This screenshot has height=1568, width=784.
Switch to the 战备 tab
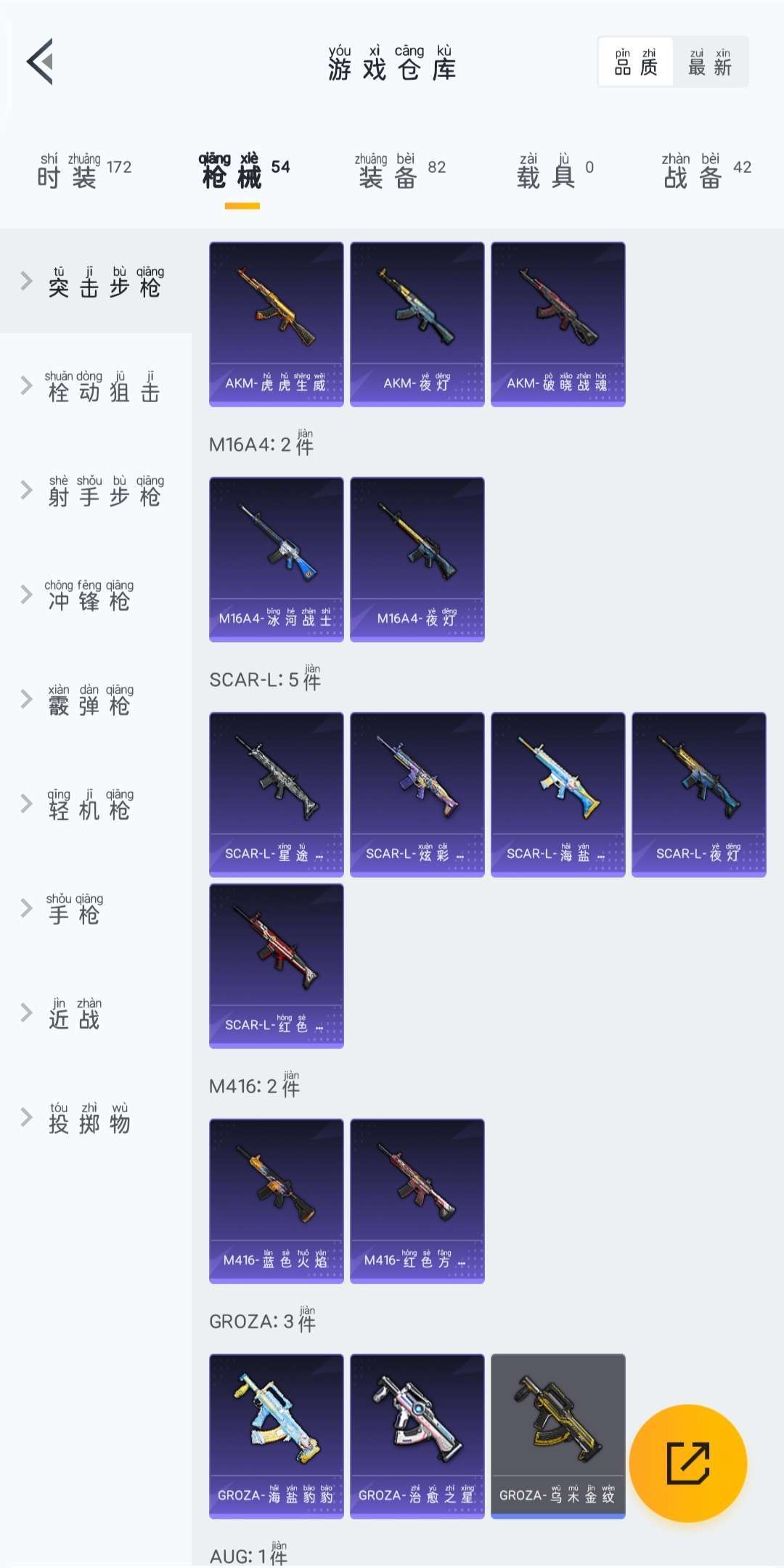tap(706, 170)
